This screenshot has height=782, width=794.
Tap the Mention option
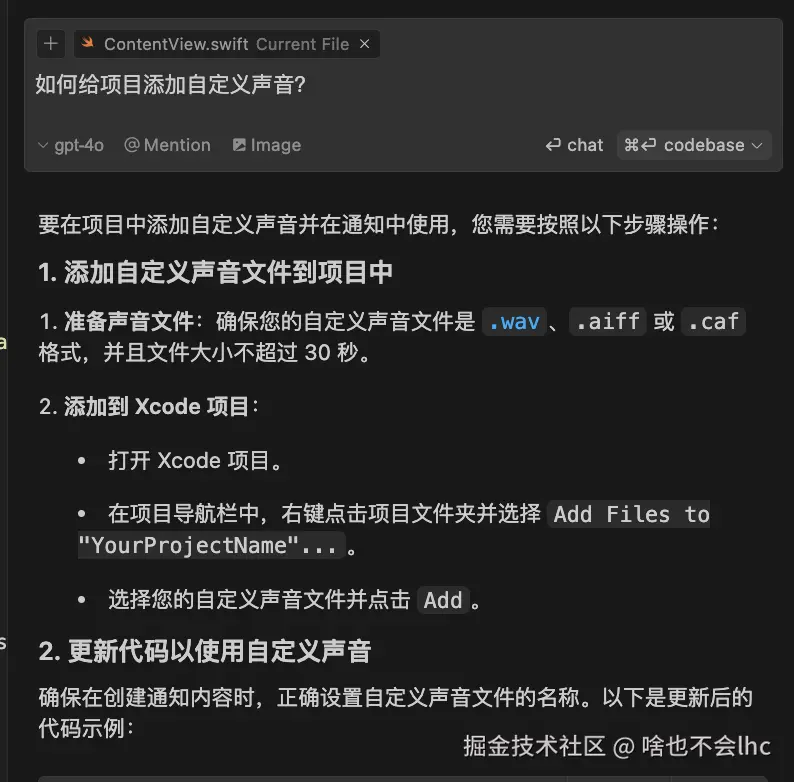point(167,145)
